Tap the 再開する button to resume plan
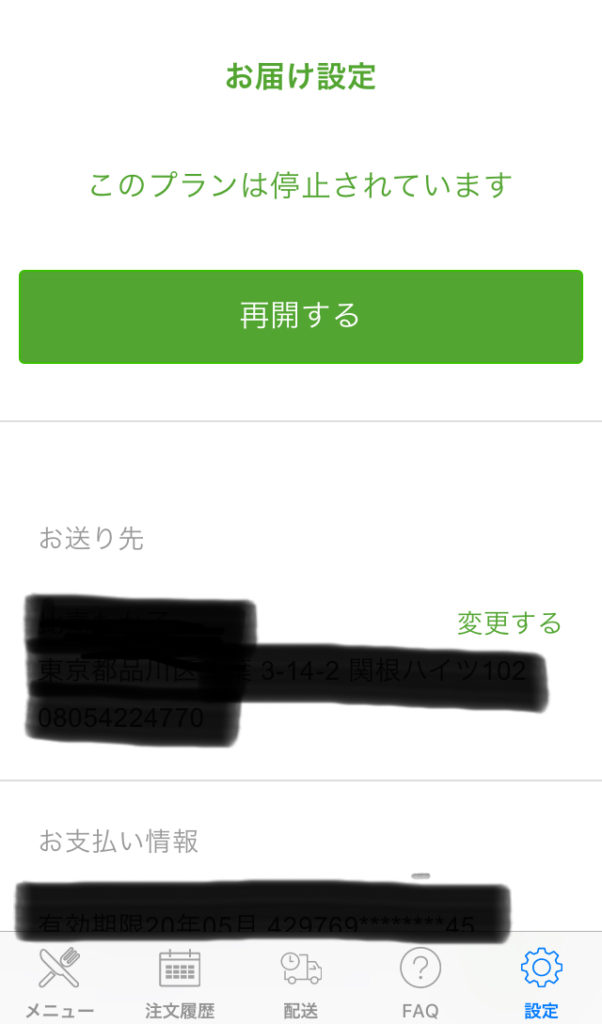This screenshot has height=1024, width=602. [300, 316]
